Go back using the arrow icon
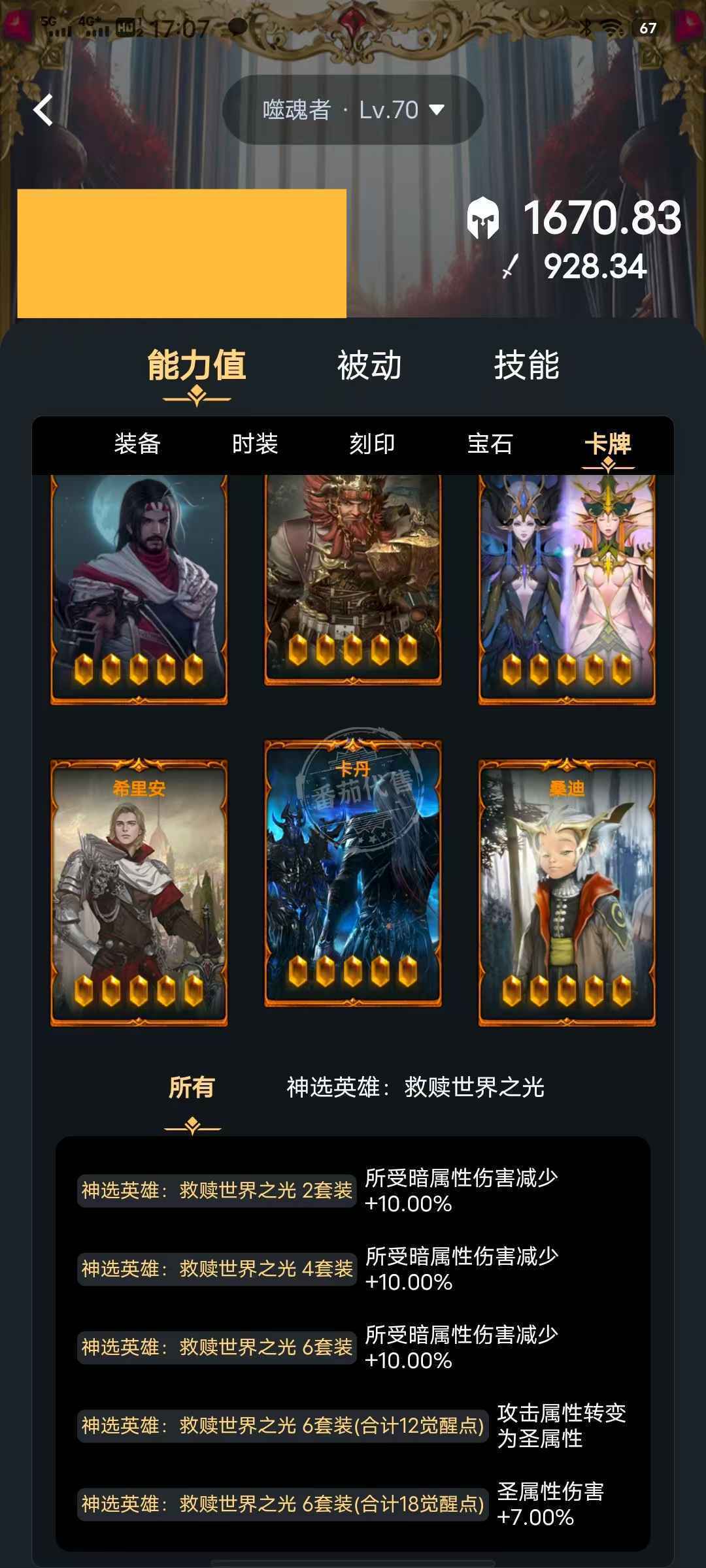Screen dimensions: 706x1568 click(43, 110)
